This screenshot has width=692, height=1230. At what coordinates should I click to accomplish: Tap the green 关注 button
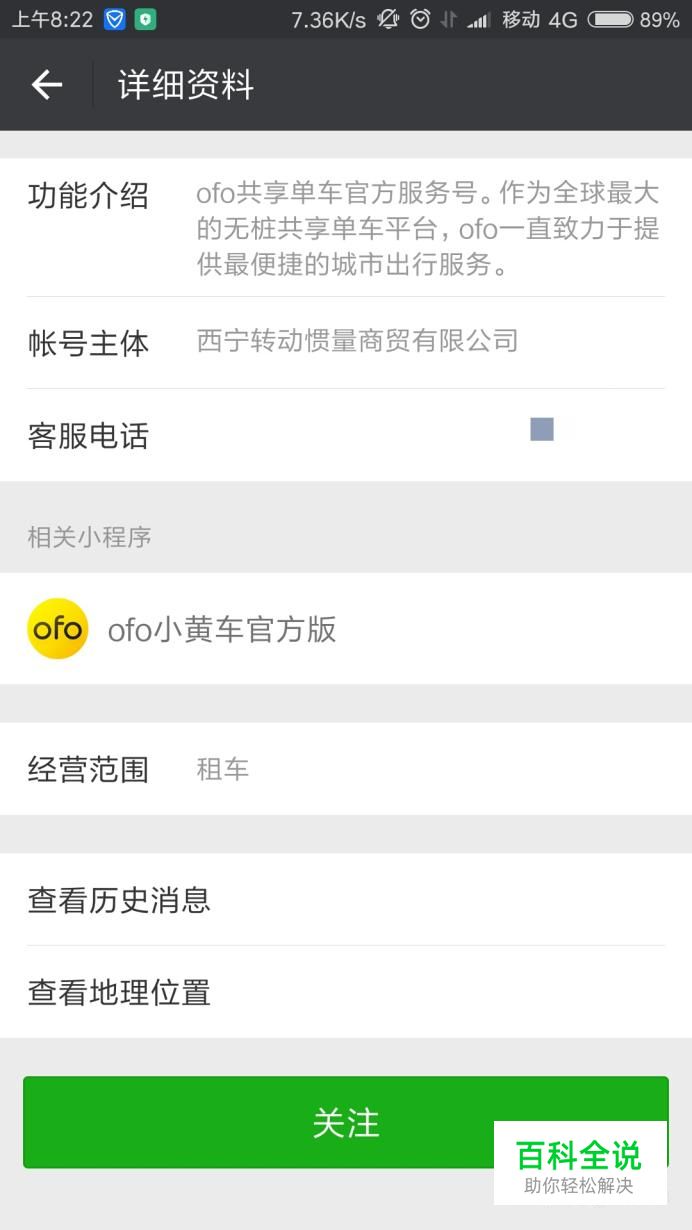pyautogui.click(x=346, y=1122)
